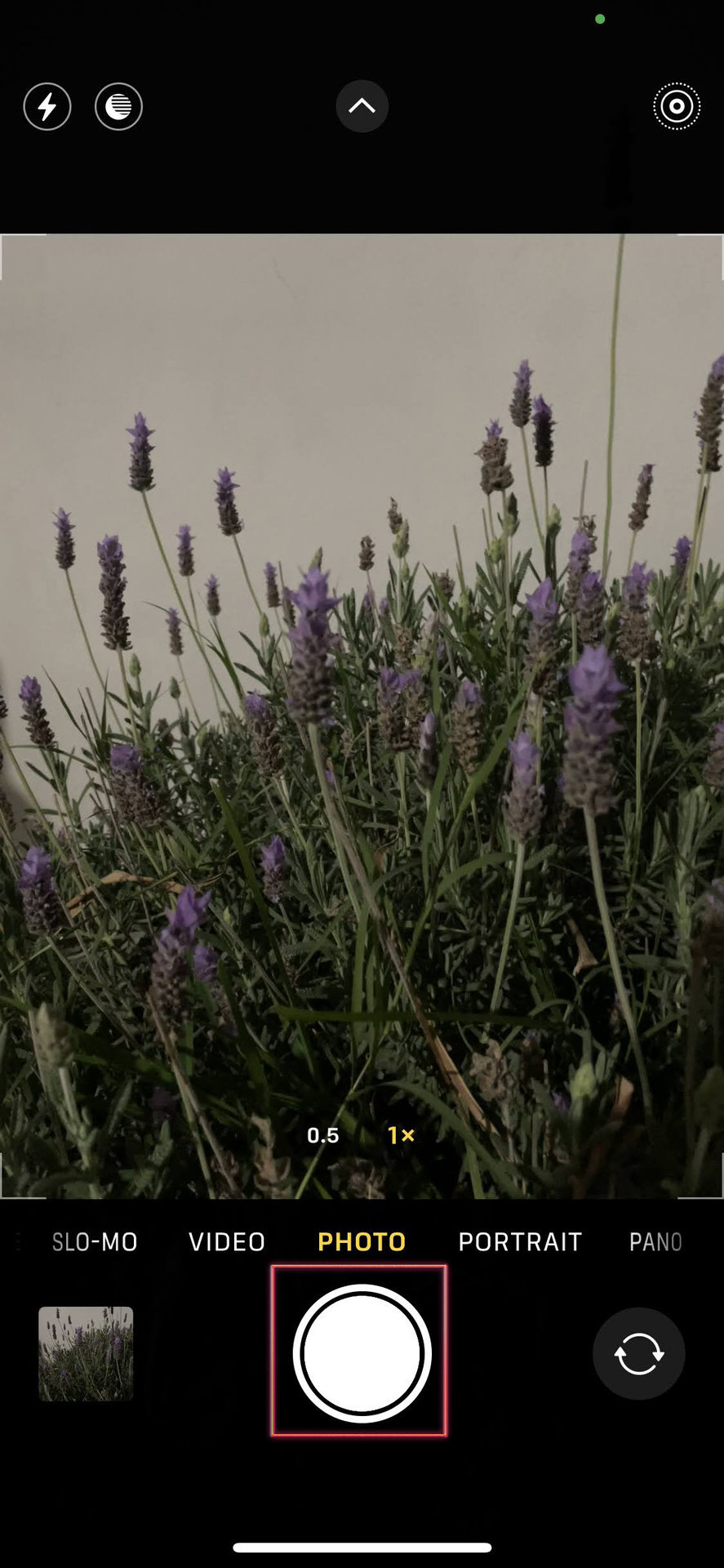Viewport: 724px width, 1568px height.
Task: Switch to PANO mode
Action: [655, 1242]
